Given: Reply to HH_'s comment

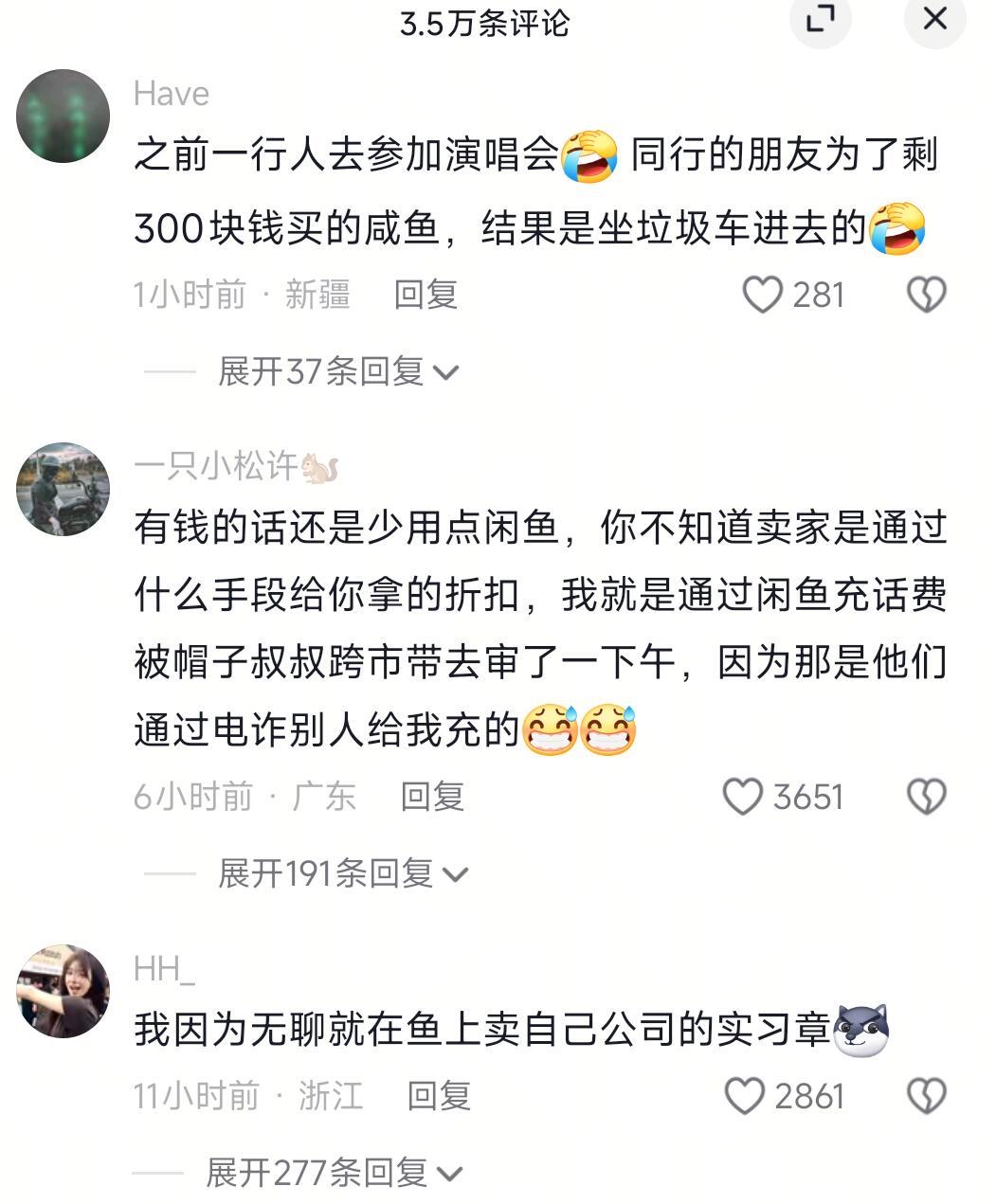Looking at the screenshot, I should tap(438, 1096).
